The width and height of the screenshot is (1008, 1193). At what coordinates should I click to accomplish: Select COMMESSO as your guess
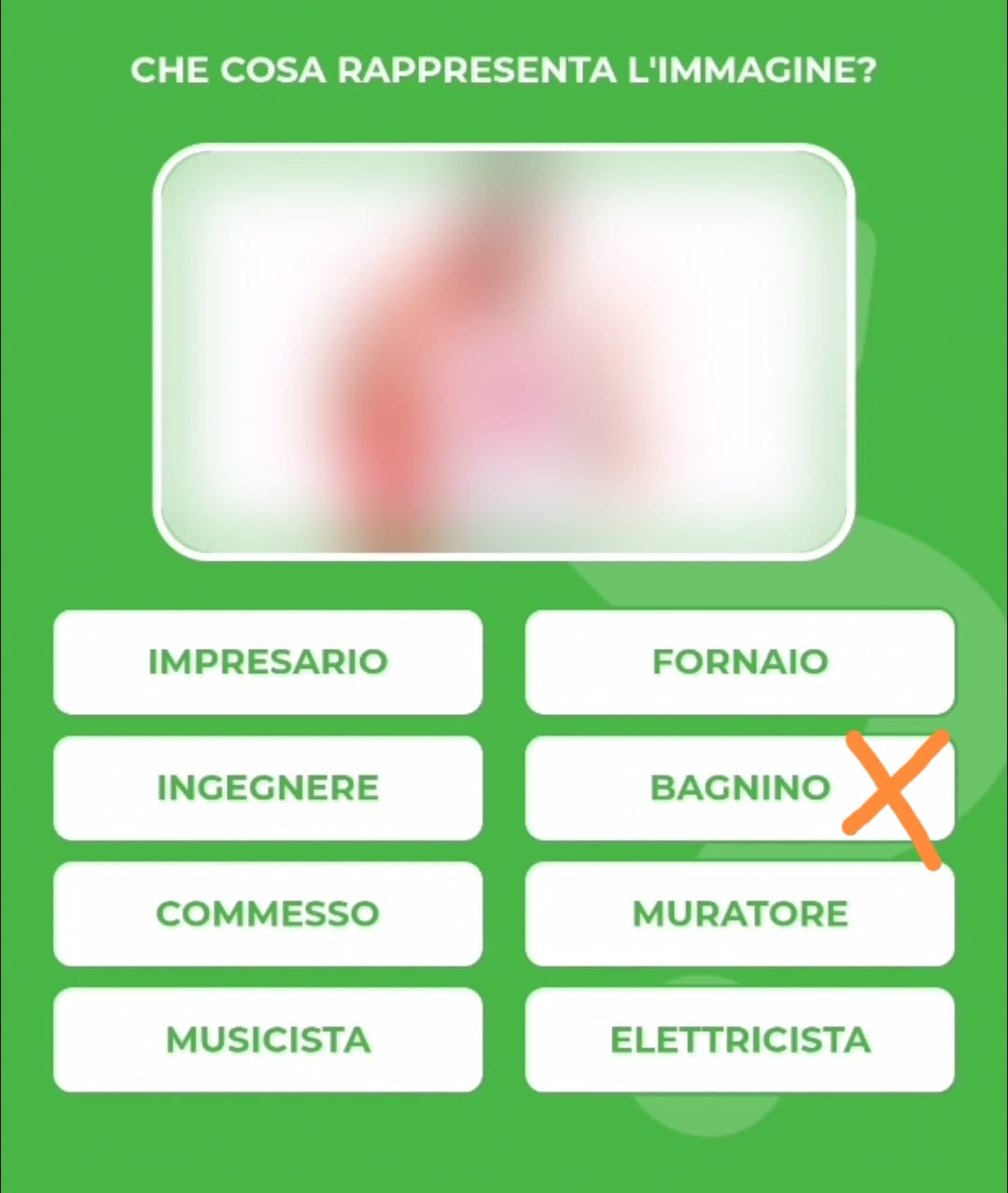268,914
